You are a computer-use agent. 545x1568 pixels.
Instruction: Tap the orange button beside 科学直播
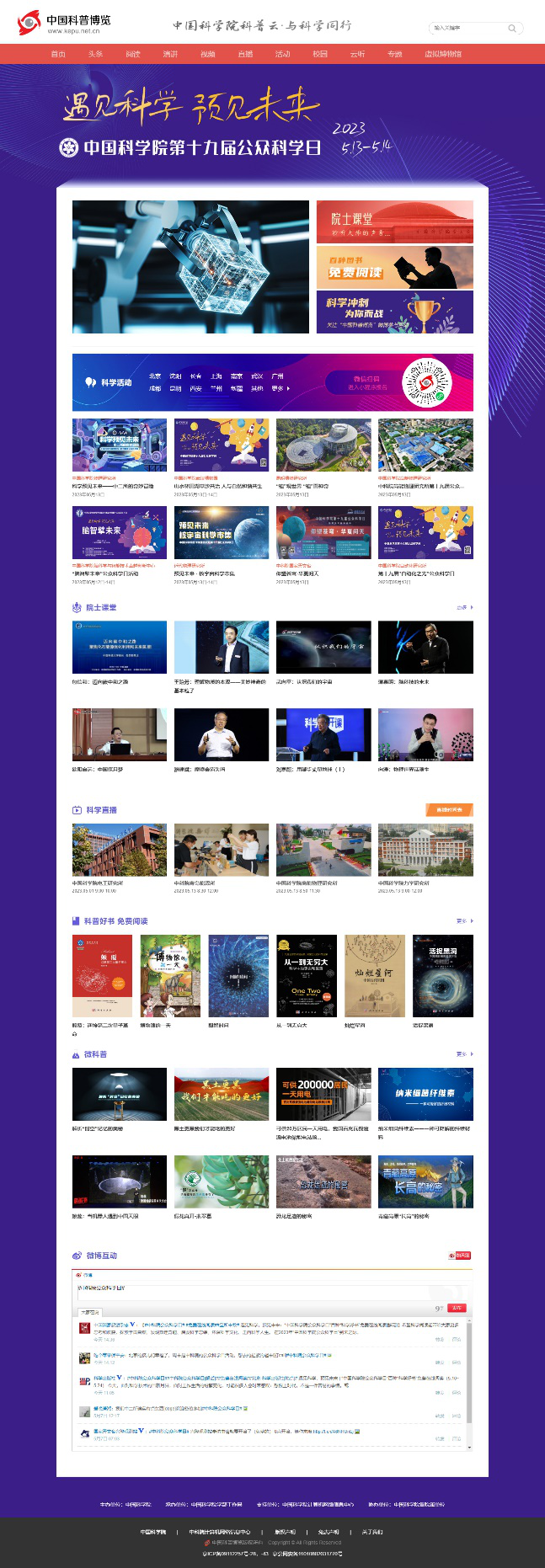coord(449,809)
